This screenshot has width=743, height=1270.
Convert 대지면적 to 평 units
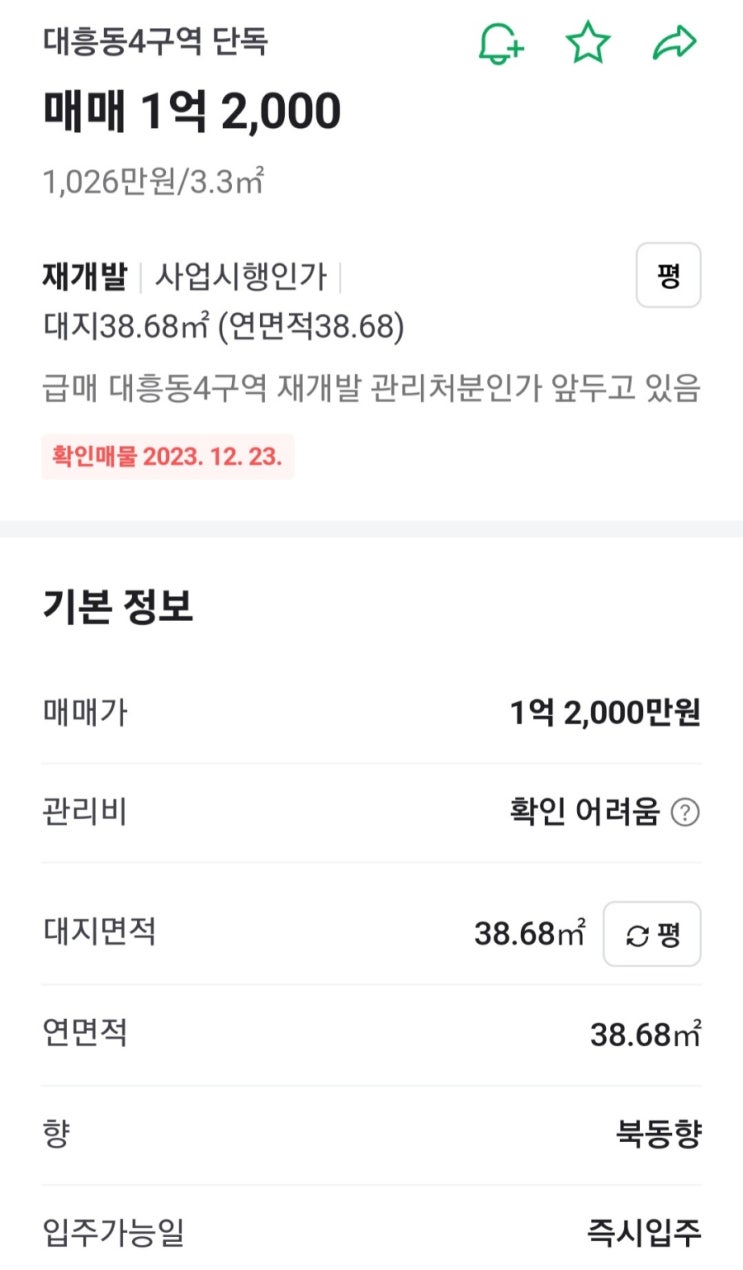652,934
